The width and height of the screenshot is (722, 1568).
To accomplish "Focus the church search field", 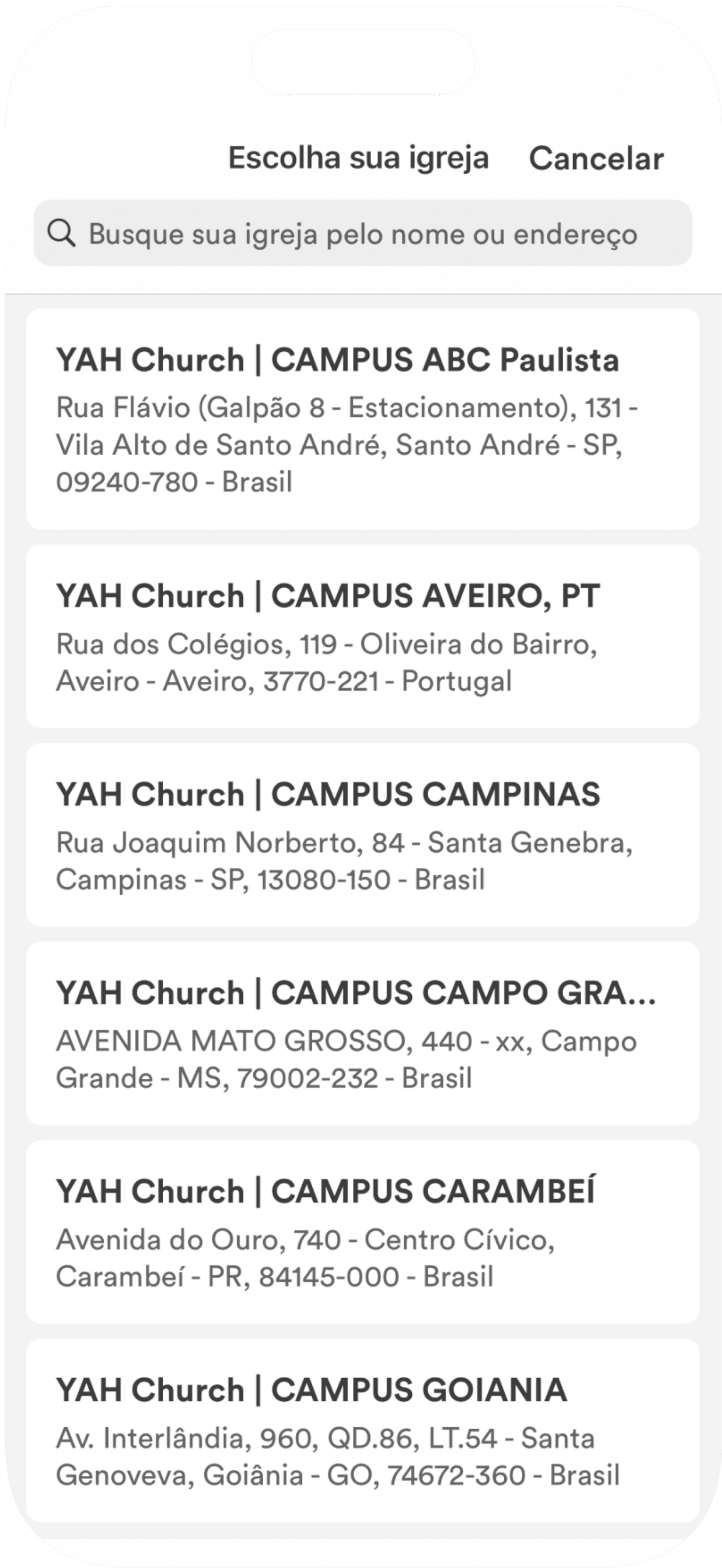I will [x=363, y=234].
